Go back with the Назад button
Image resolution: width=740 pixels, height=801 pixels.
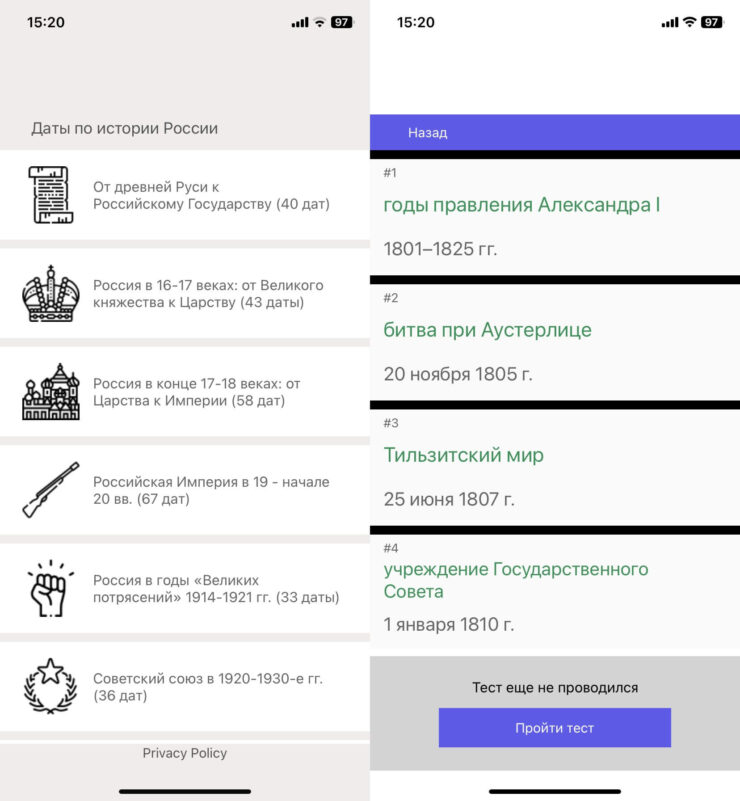(427, 133)
